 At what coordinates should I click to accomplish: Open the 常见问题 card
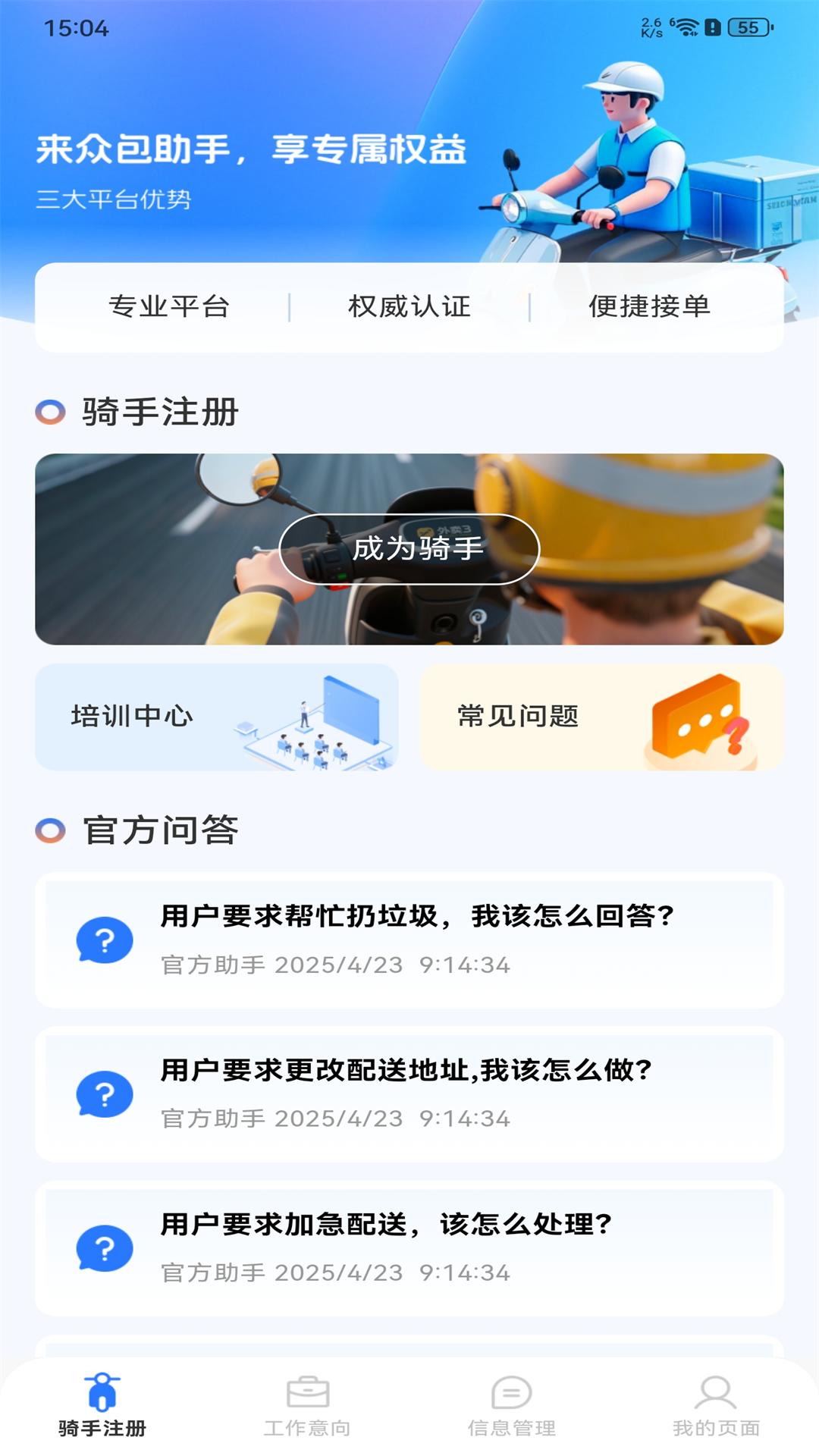pos(599,717)
